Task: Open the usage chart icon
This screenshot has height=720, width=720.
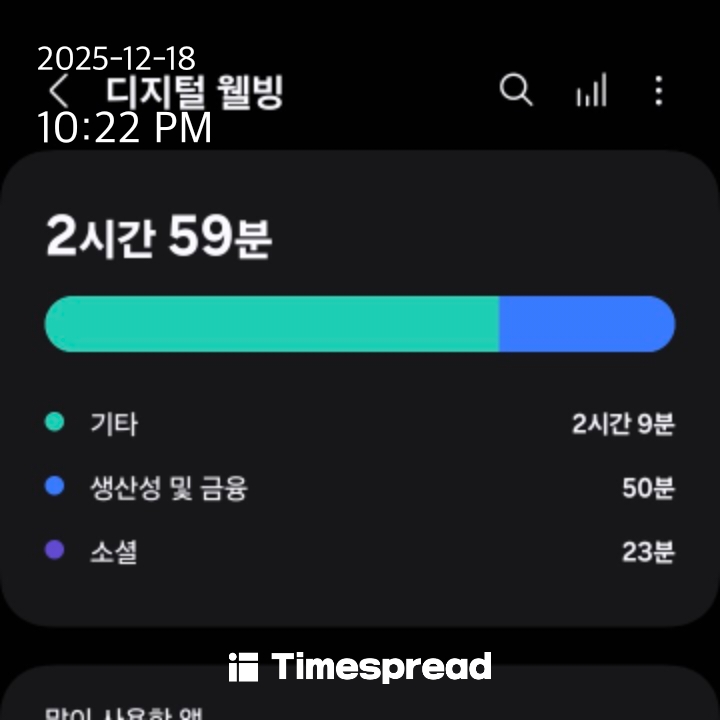Action: (x=591, y=93)
